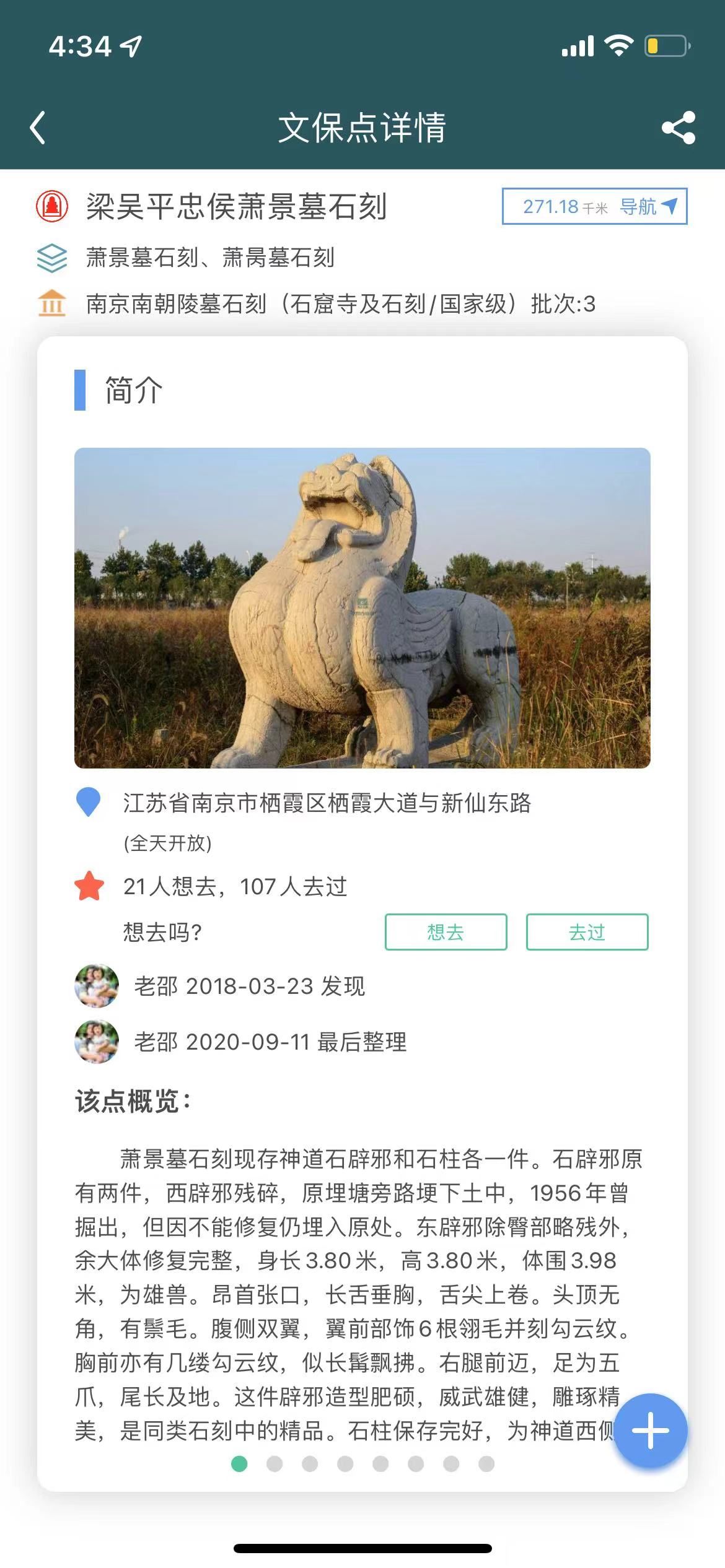Go back from 文保点详情 page
The height and width of the screenshot is (1568, 725).
[x=38, y=128]
